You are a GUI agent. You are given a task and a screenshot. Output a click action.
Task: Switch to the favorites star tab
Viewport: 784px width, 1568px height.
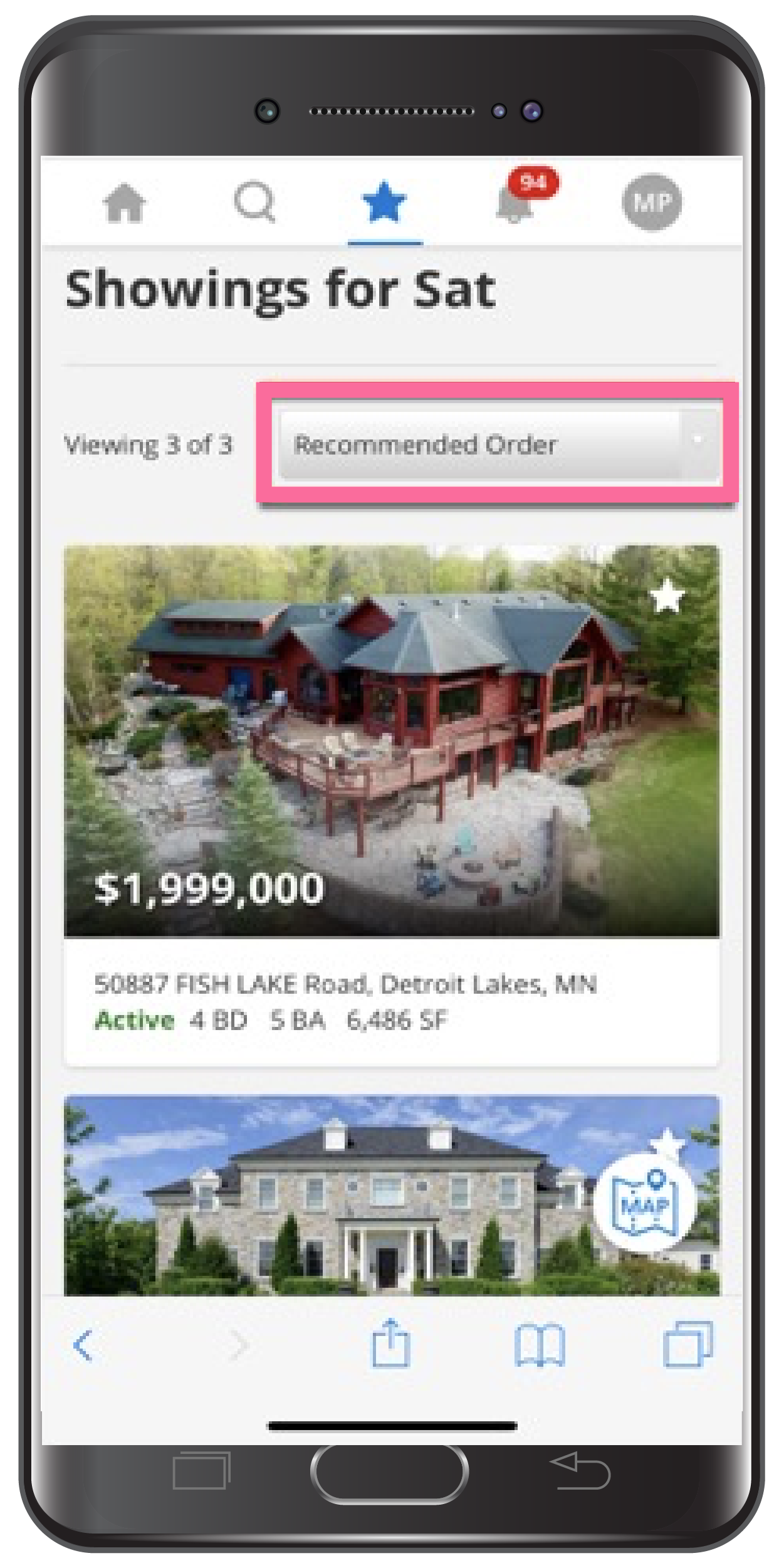pos(384,203)
